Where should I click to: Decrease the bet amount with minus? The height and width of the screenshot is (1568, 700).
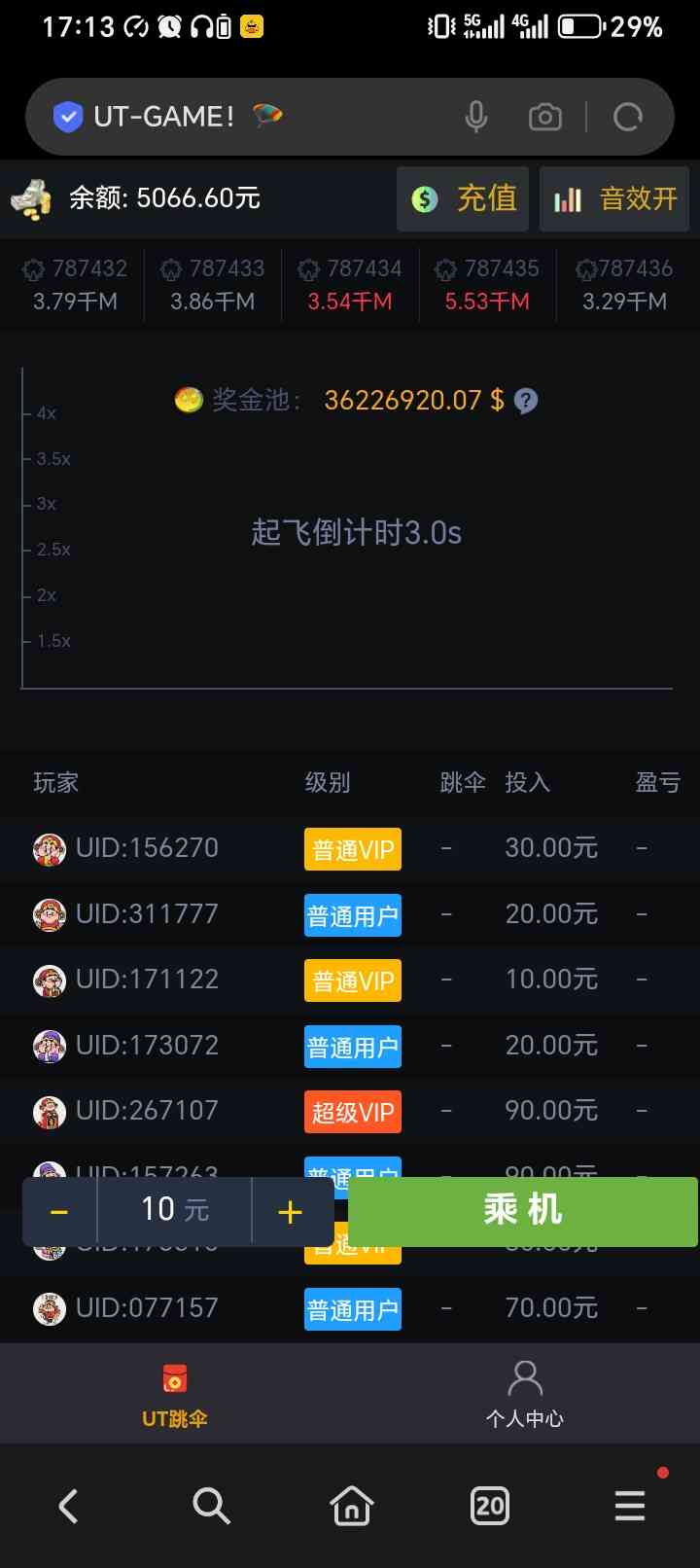point(59,1211)
